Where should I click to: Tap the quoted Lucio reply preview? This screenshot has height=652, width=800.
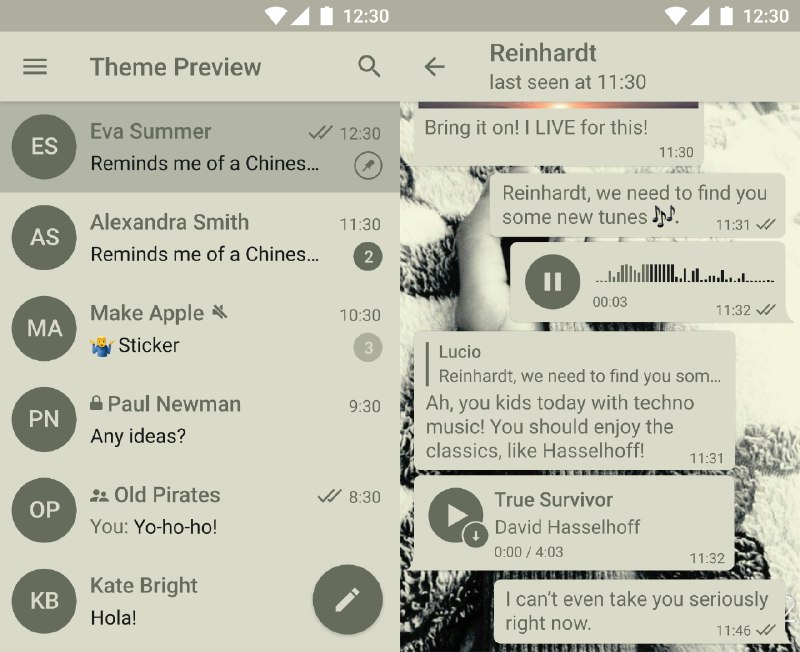[x=574, y=364]
